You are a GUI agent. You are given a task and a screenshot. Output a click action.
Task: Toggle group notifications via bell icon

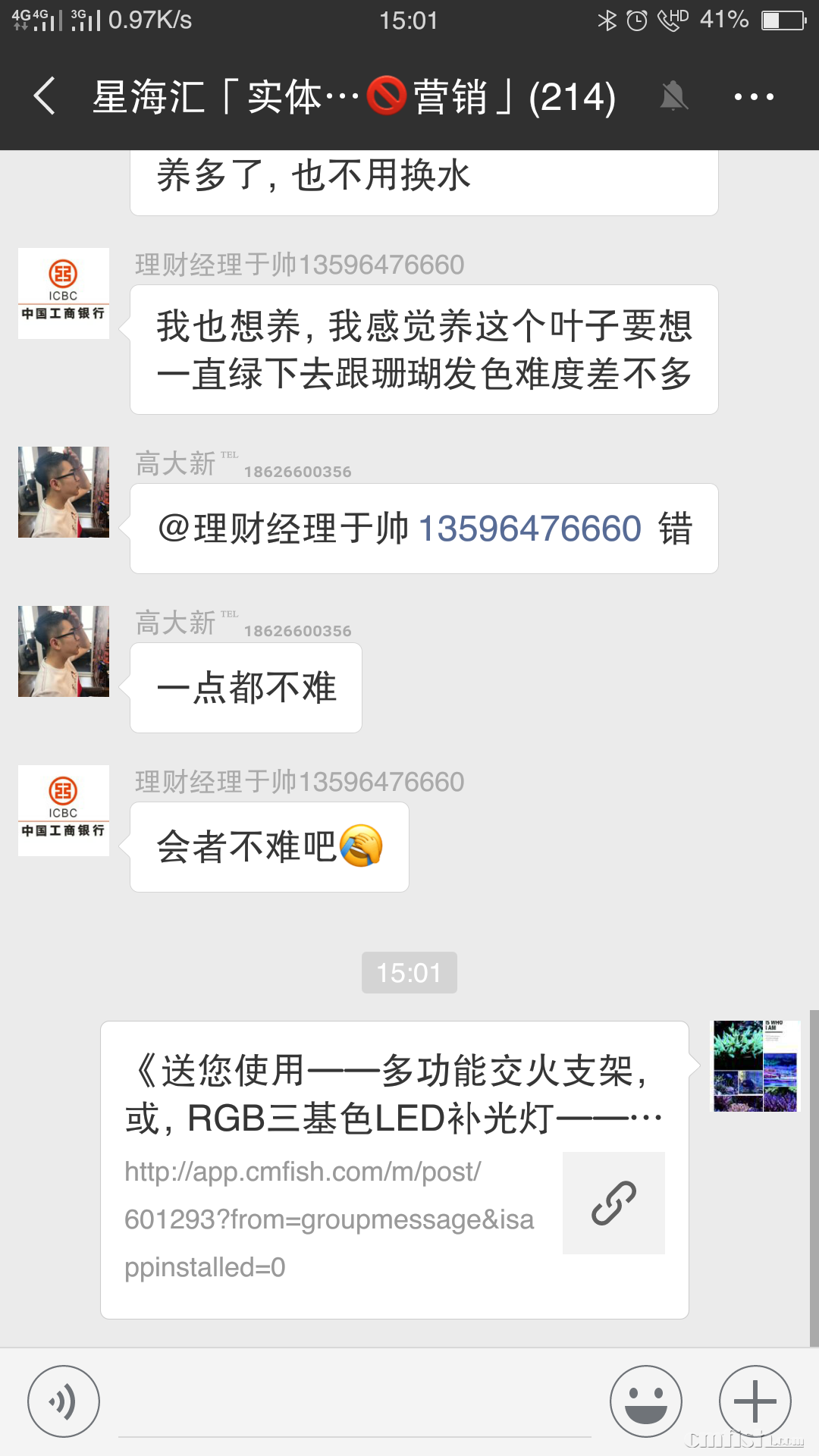coord(673,96)
